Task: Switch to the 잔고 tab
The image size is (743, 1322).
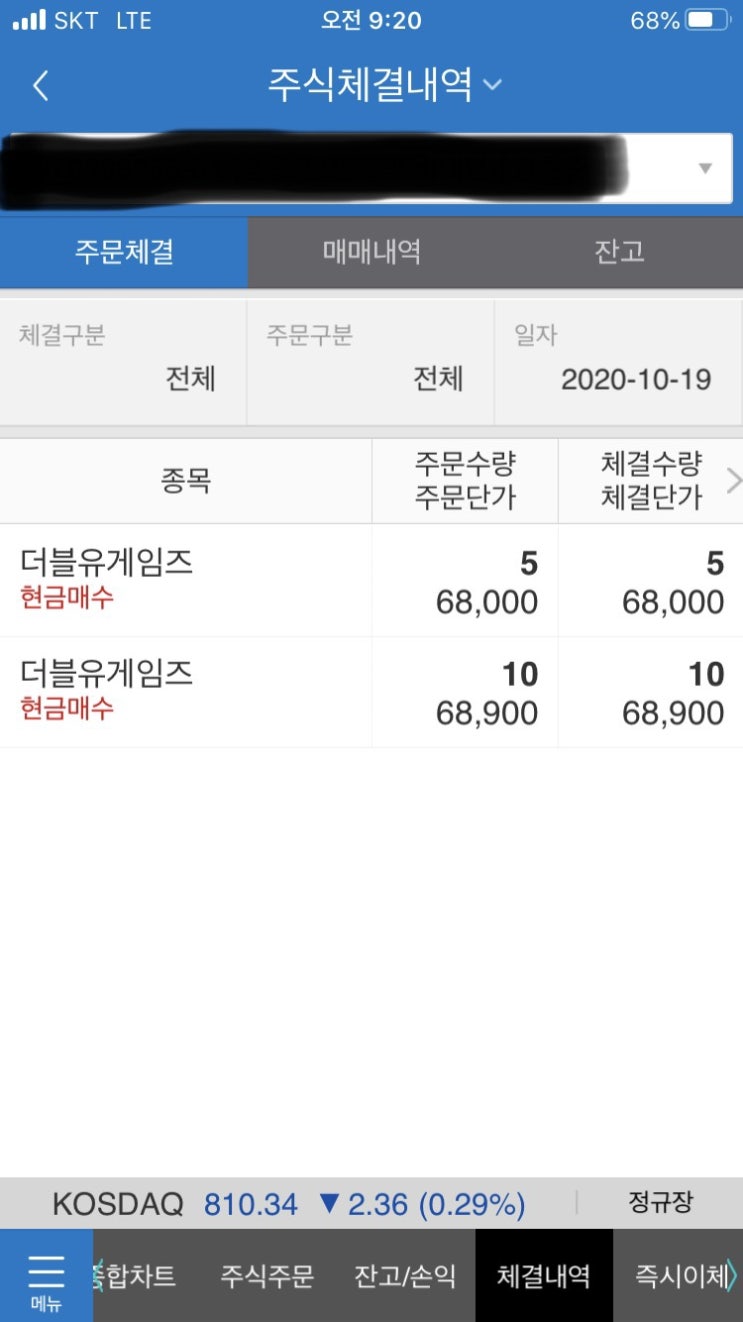Action: [x=619, y=252]
